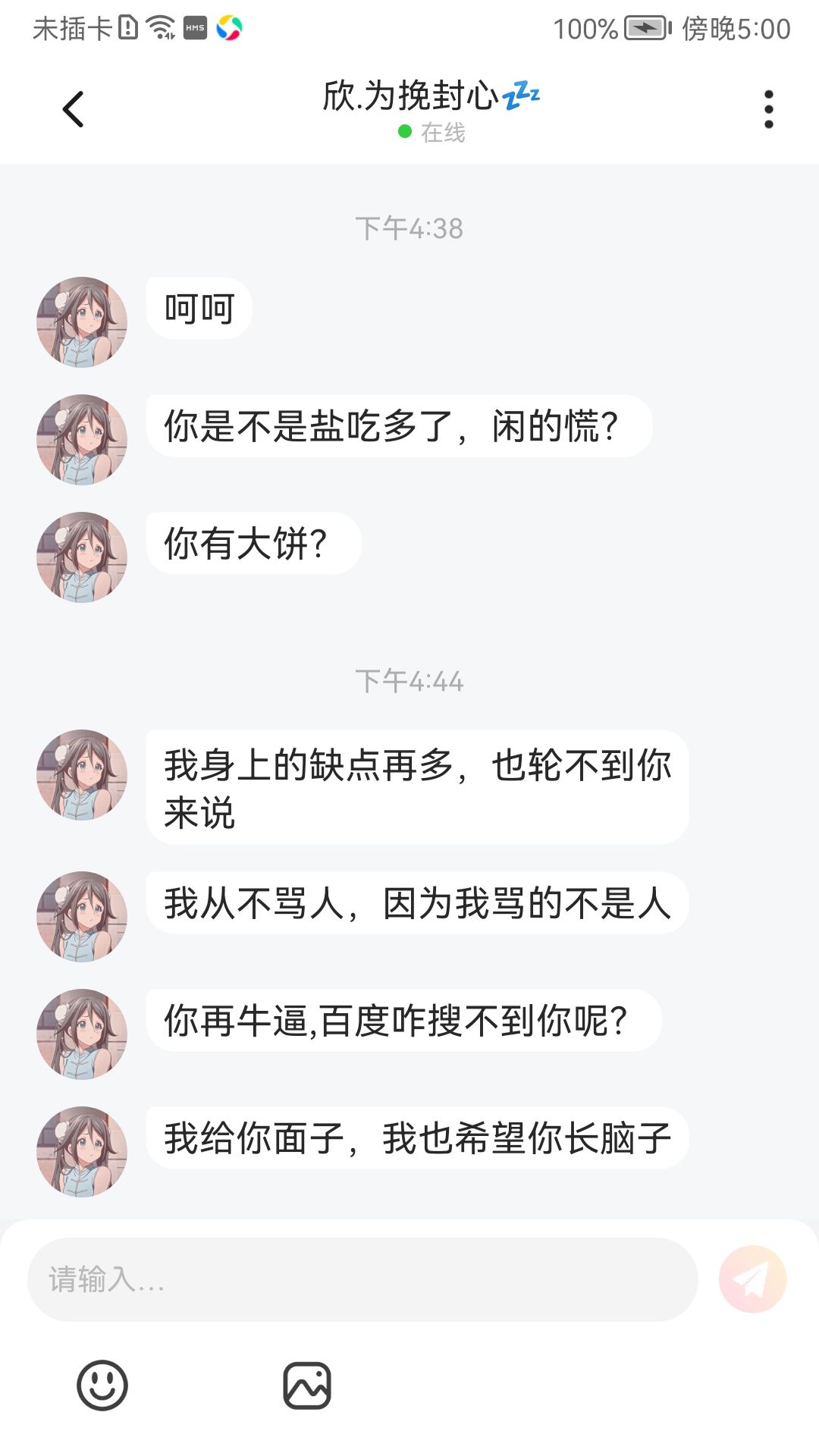Image resolution: width=819 pixels, height=1456 pixels.
Task: View profile via avatar beside 你有大饼?
Action: (x=82, y=557)
